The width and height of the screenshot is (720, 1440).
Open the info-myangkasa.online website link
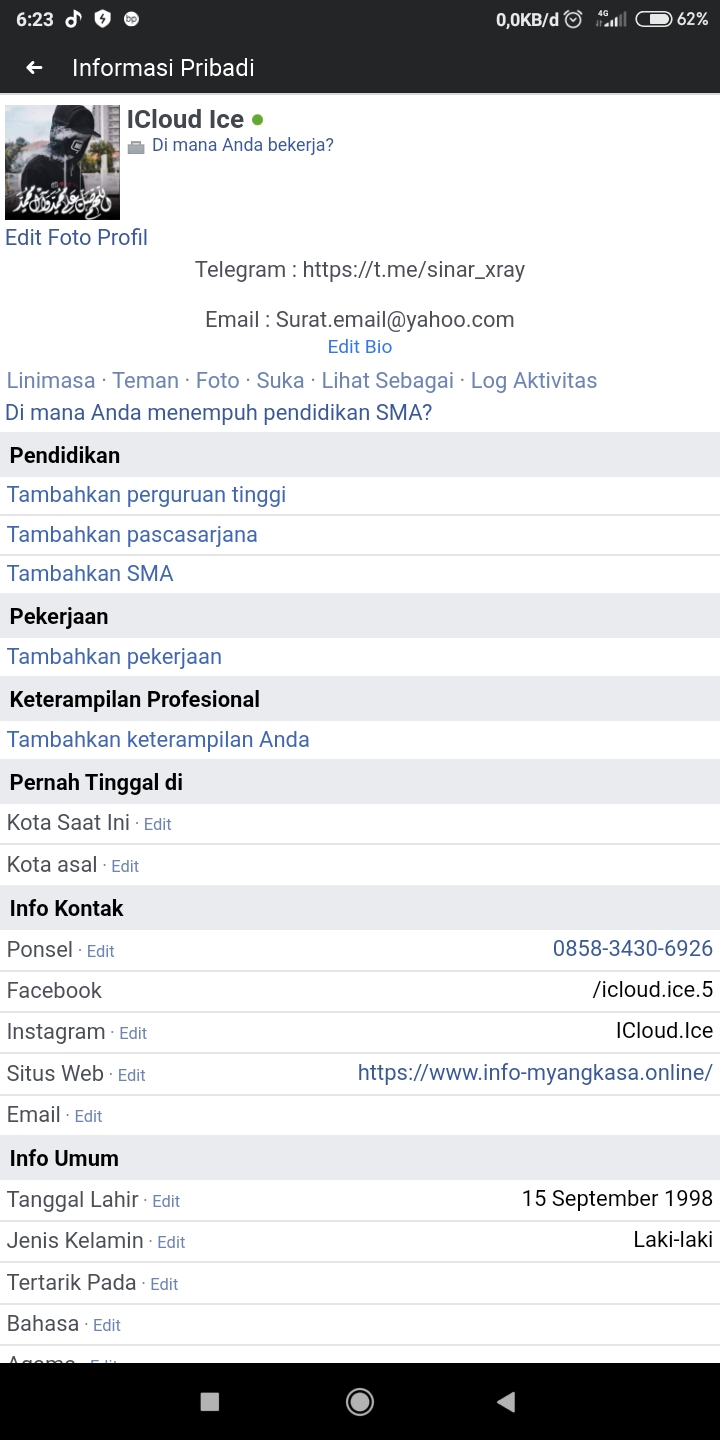pos(535,1073)
